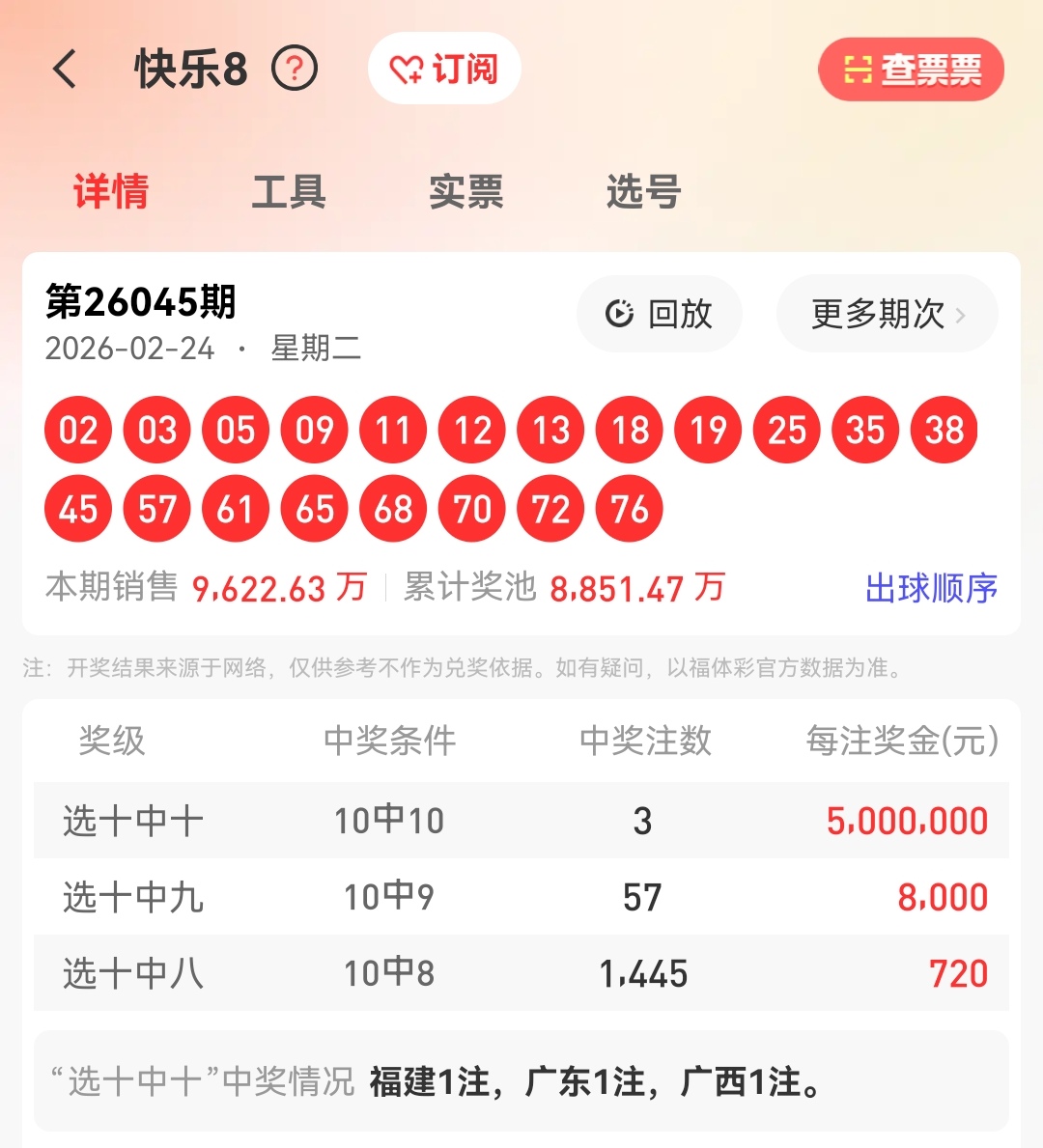Open the chevron next to 更多期次
This screenshot has width=1043, height=1148.
point(960,314)
